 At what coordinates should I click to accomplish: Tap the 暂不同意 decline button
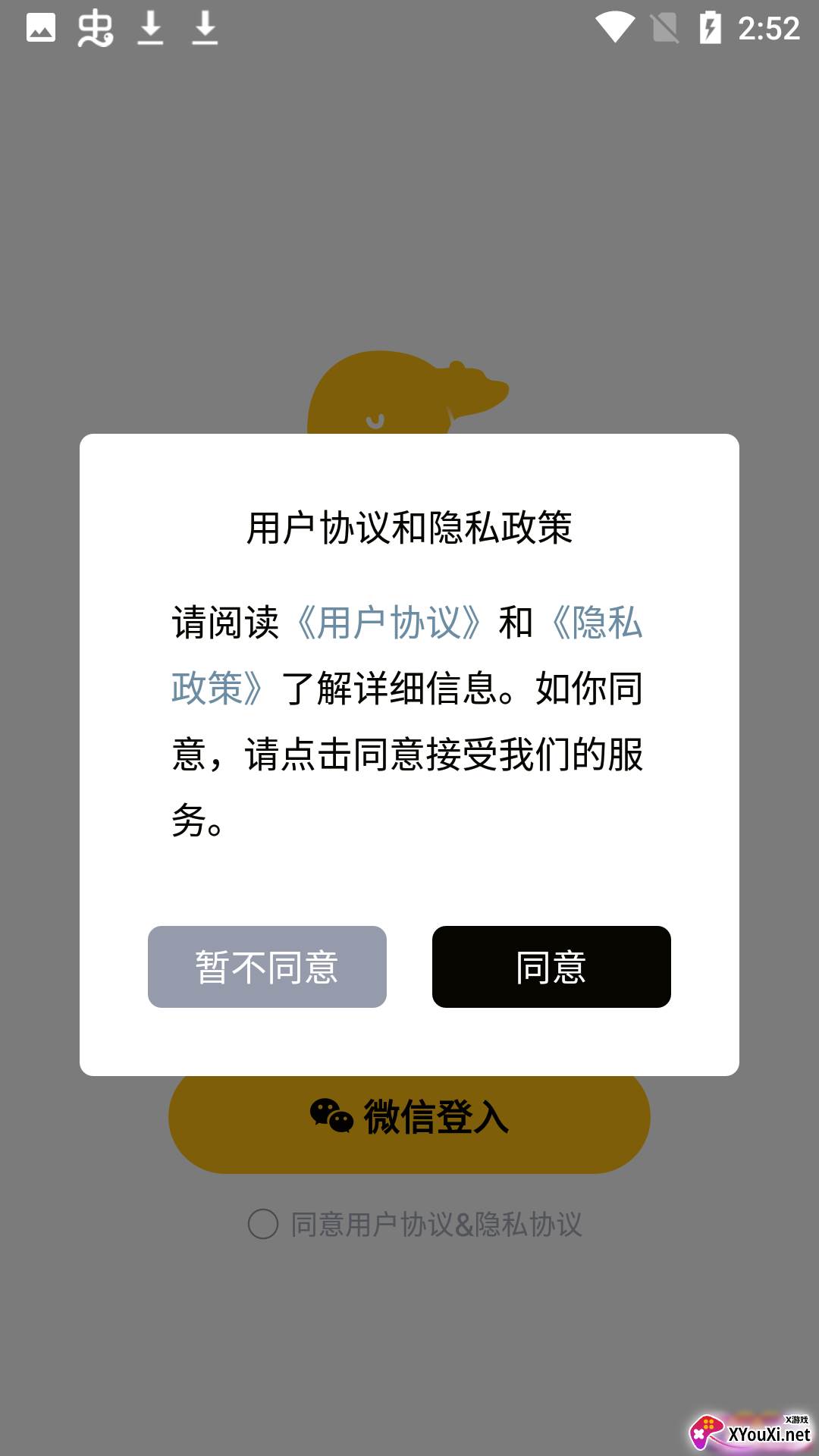pos(266,967)
